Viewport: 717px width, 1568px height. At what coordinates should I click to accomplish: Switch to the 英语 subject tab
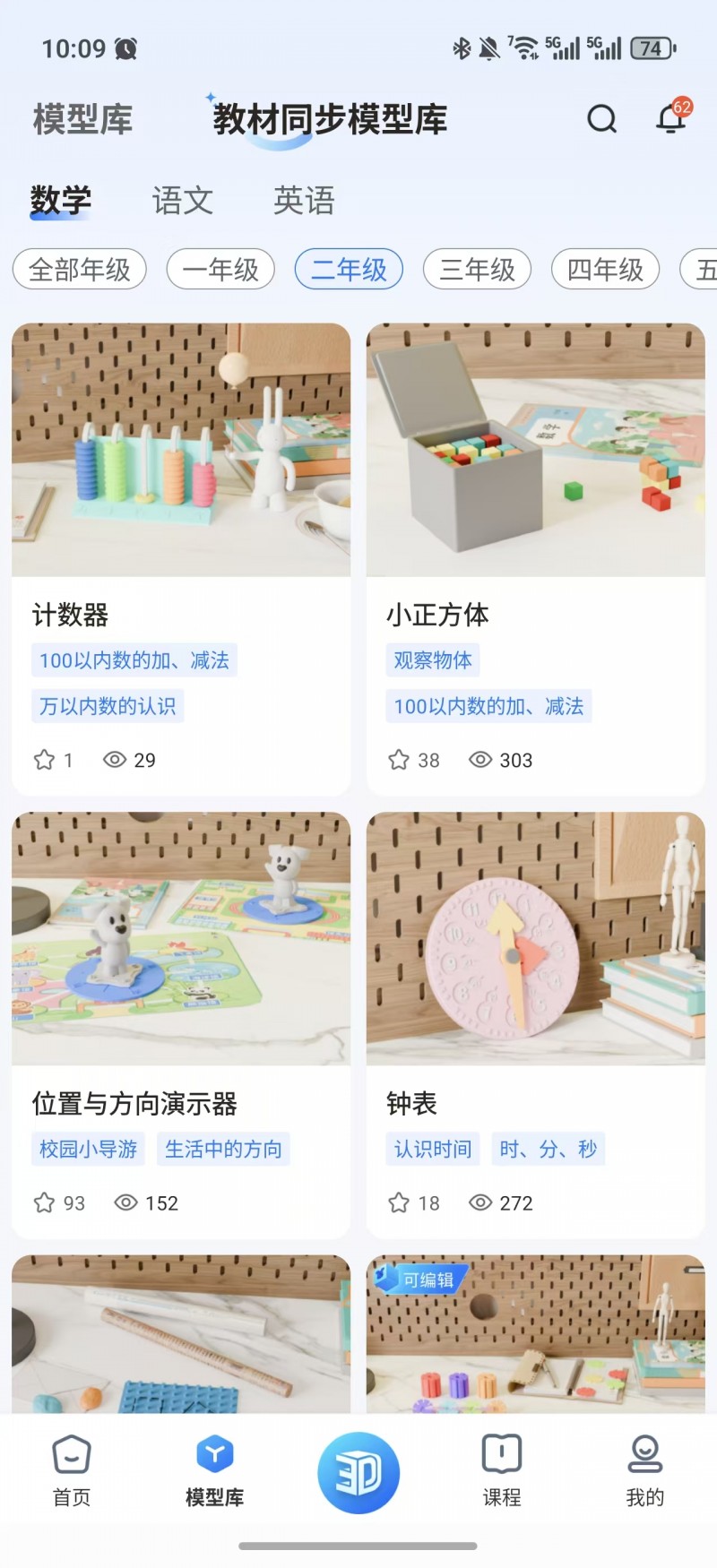pos(304,201)
